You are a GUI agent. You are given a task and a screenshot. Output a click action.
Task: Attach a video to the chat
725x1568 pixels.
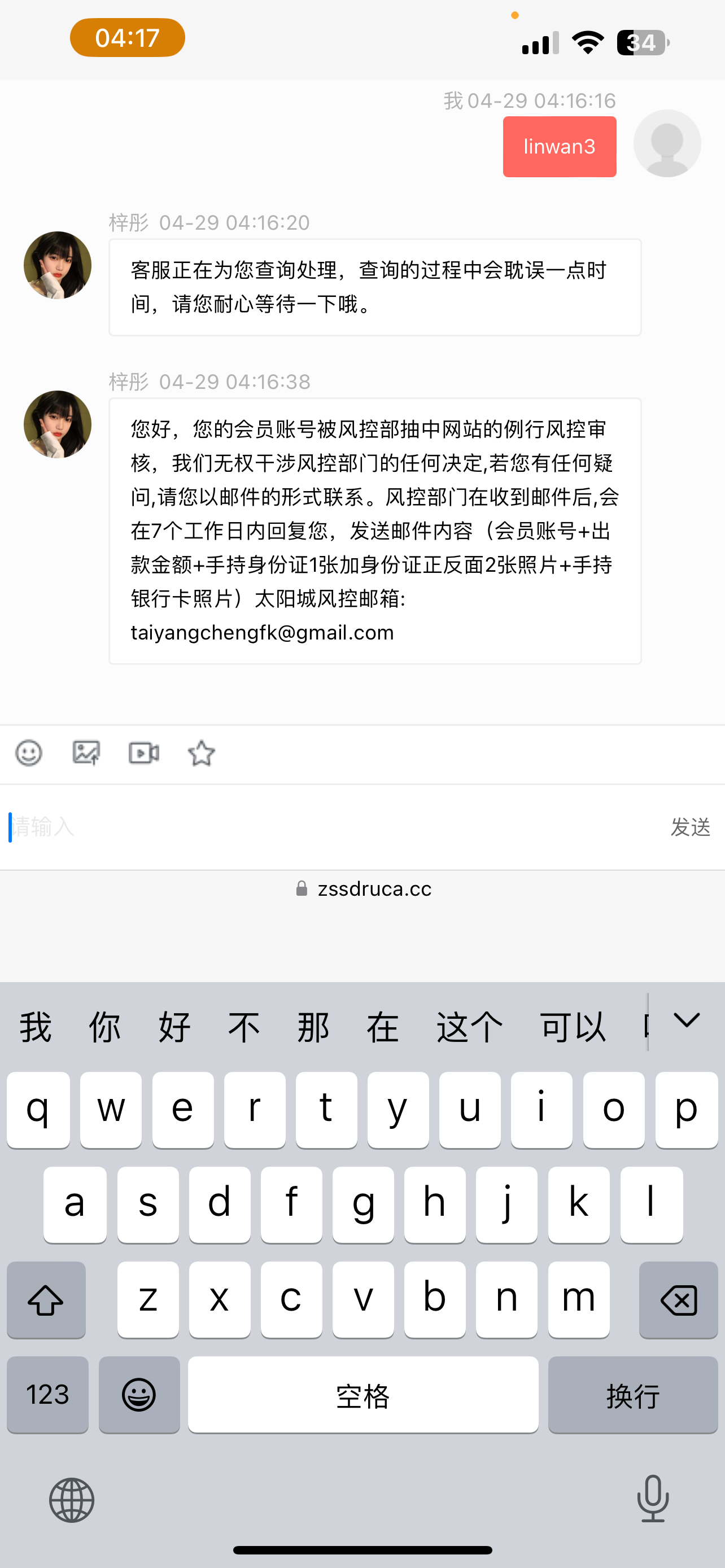coord(143,753)
